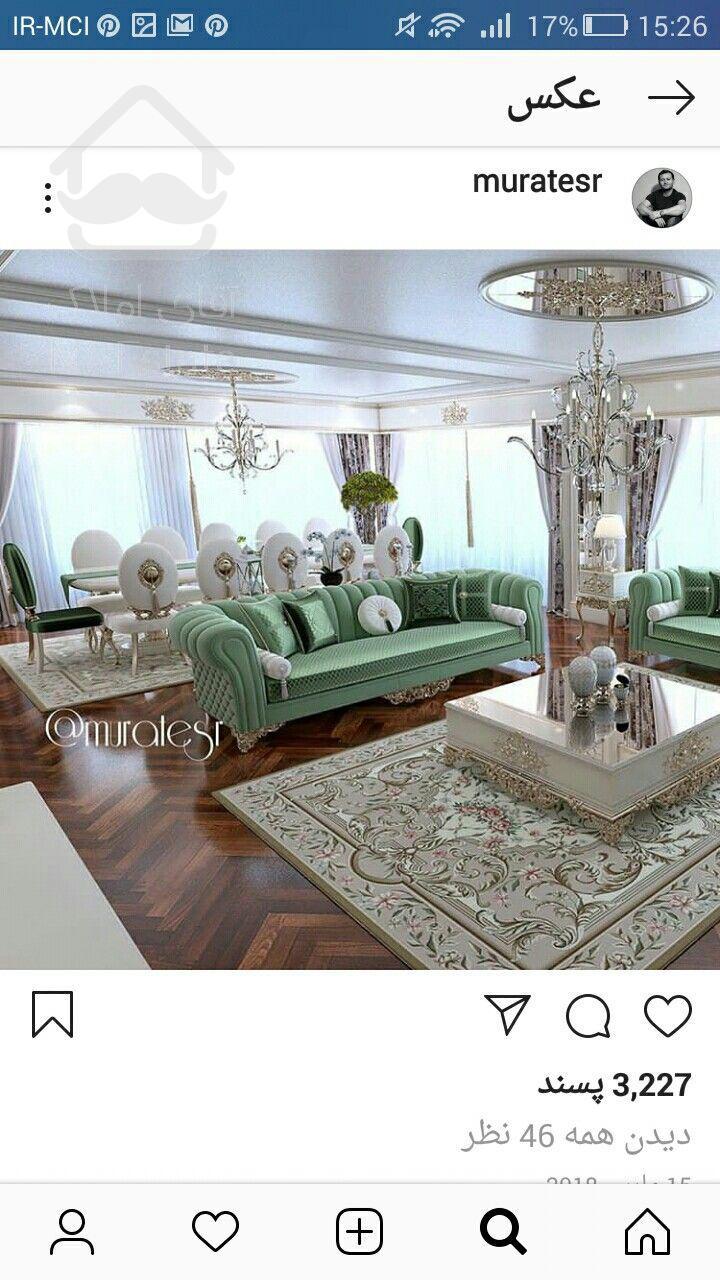Tap the back arrow next to عکس
Viewport: 720px width, 1280px height.
[671, 97]
